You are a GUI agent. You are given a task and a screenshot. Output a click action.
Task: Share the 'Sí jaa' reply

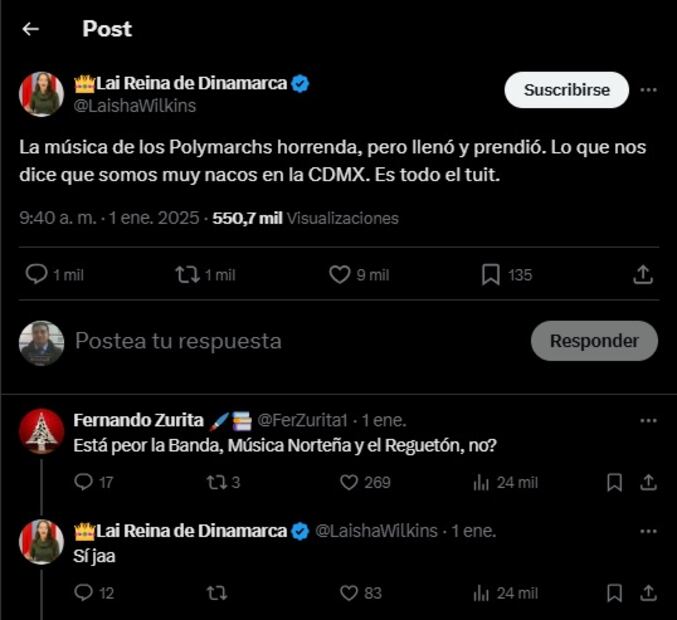pyautogui.click(x=648, y=592)
